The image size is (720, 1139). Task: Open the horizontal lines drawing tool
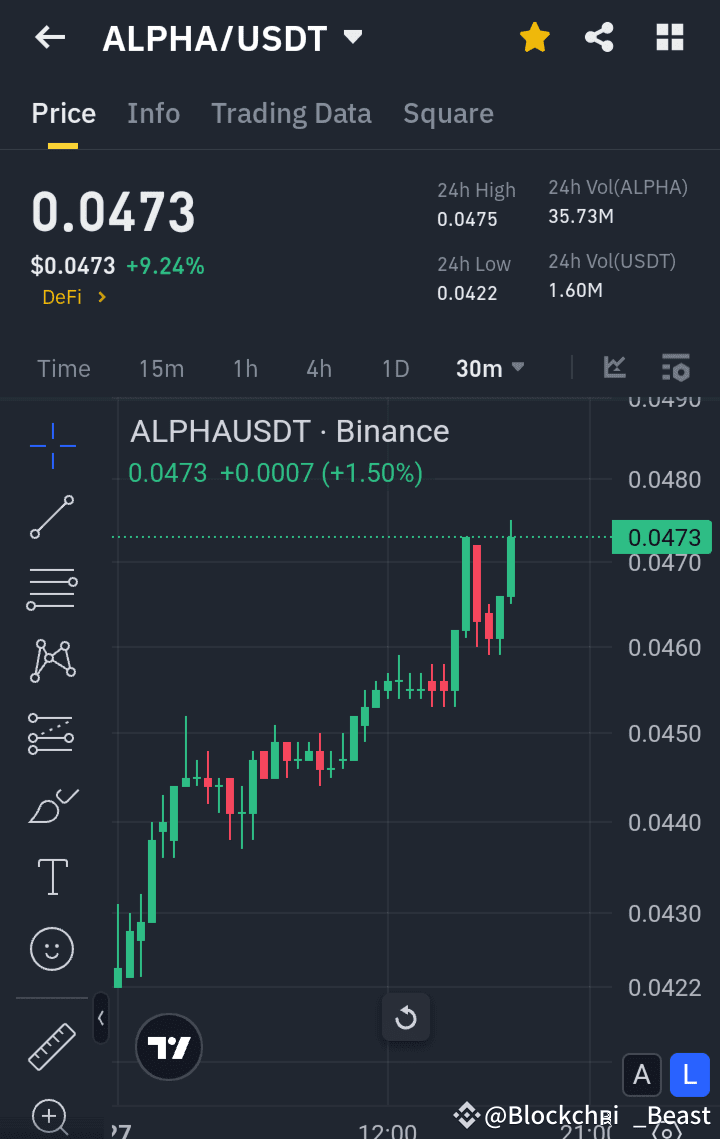[51, 588]
